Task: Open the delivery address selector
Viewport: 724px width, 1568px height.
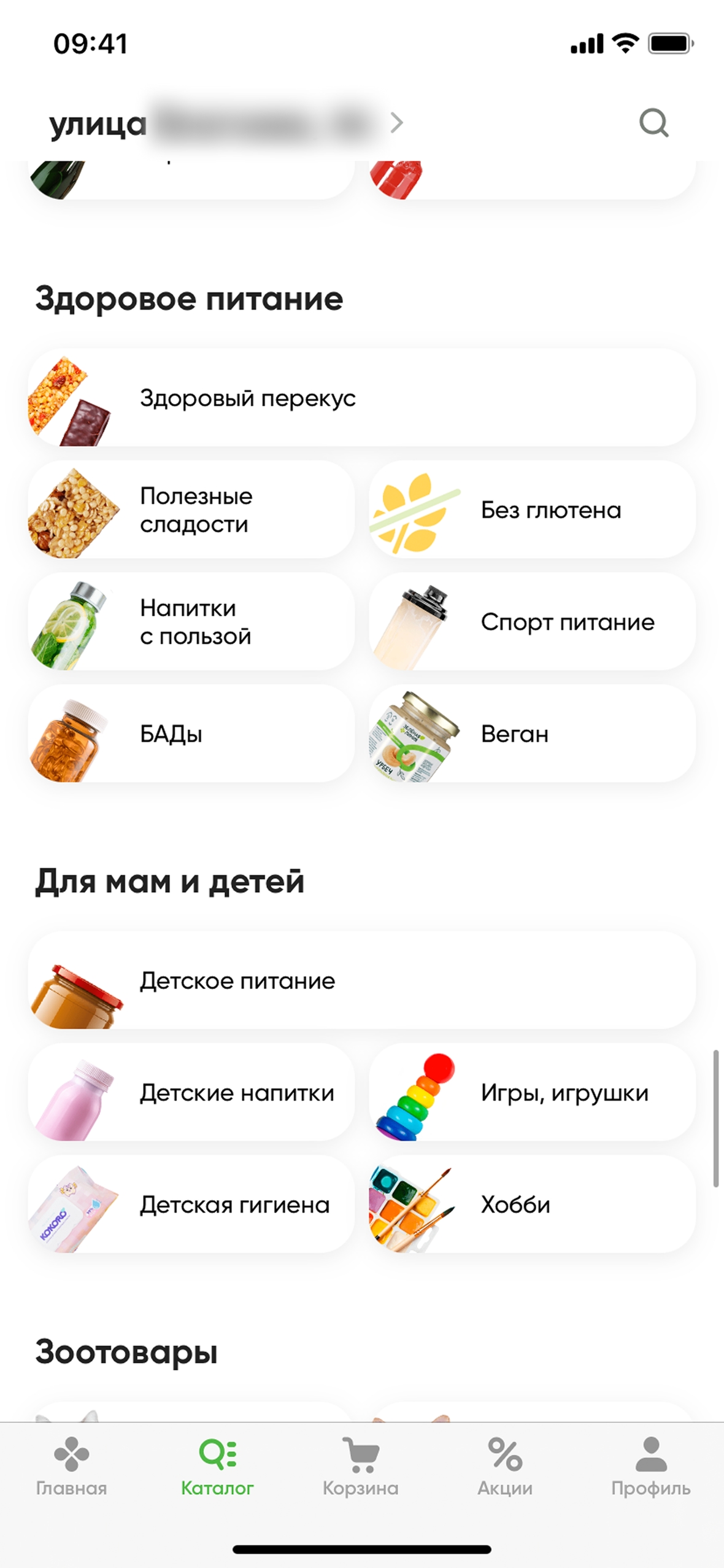Action: click(227, 123)
